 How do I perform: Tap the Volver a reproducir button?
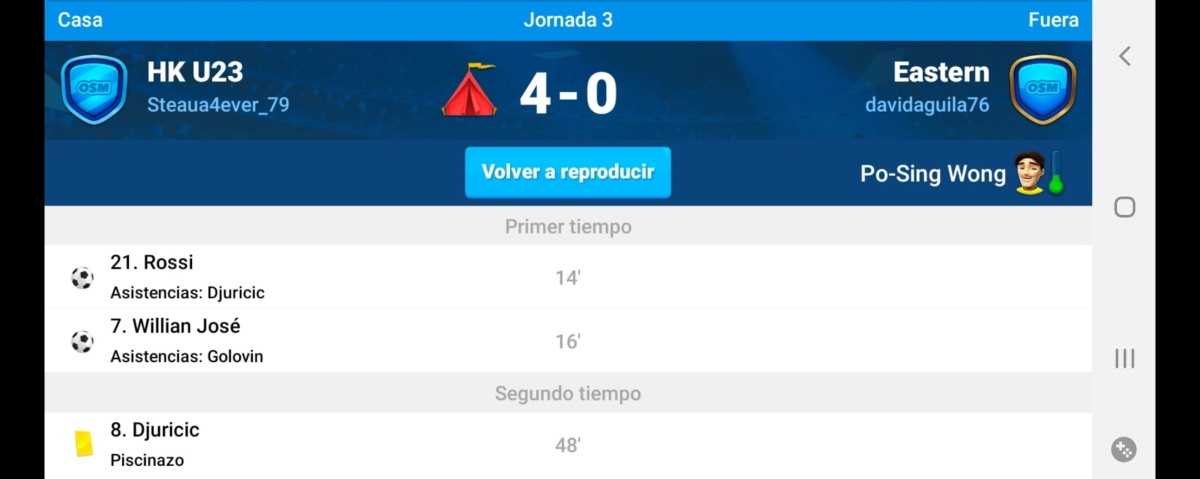point(567,172)
